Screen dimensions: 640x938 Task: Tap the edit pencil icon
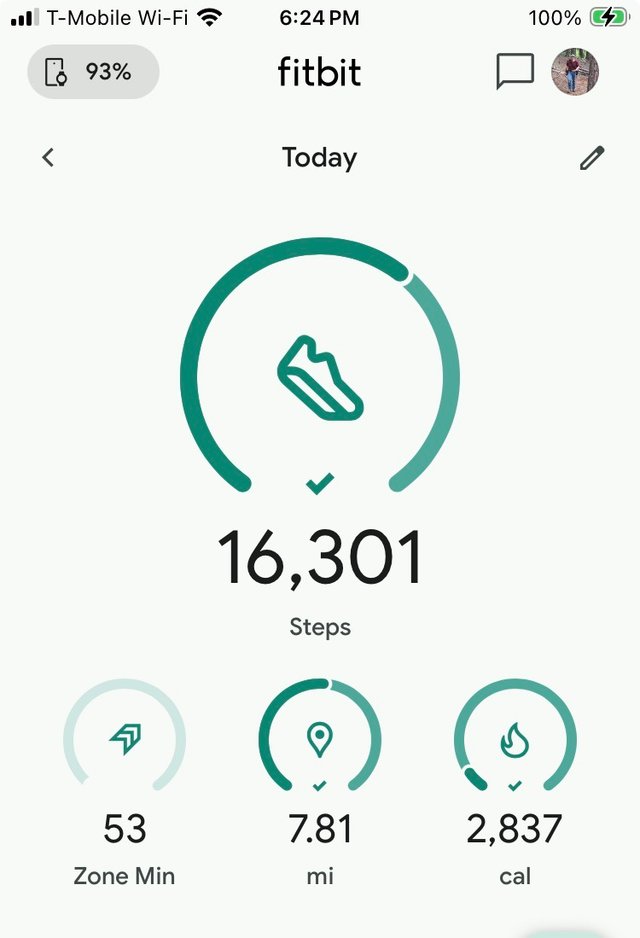592,158
